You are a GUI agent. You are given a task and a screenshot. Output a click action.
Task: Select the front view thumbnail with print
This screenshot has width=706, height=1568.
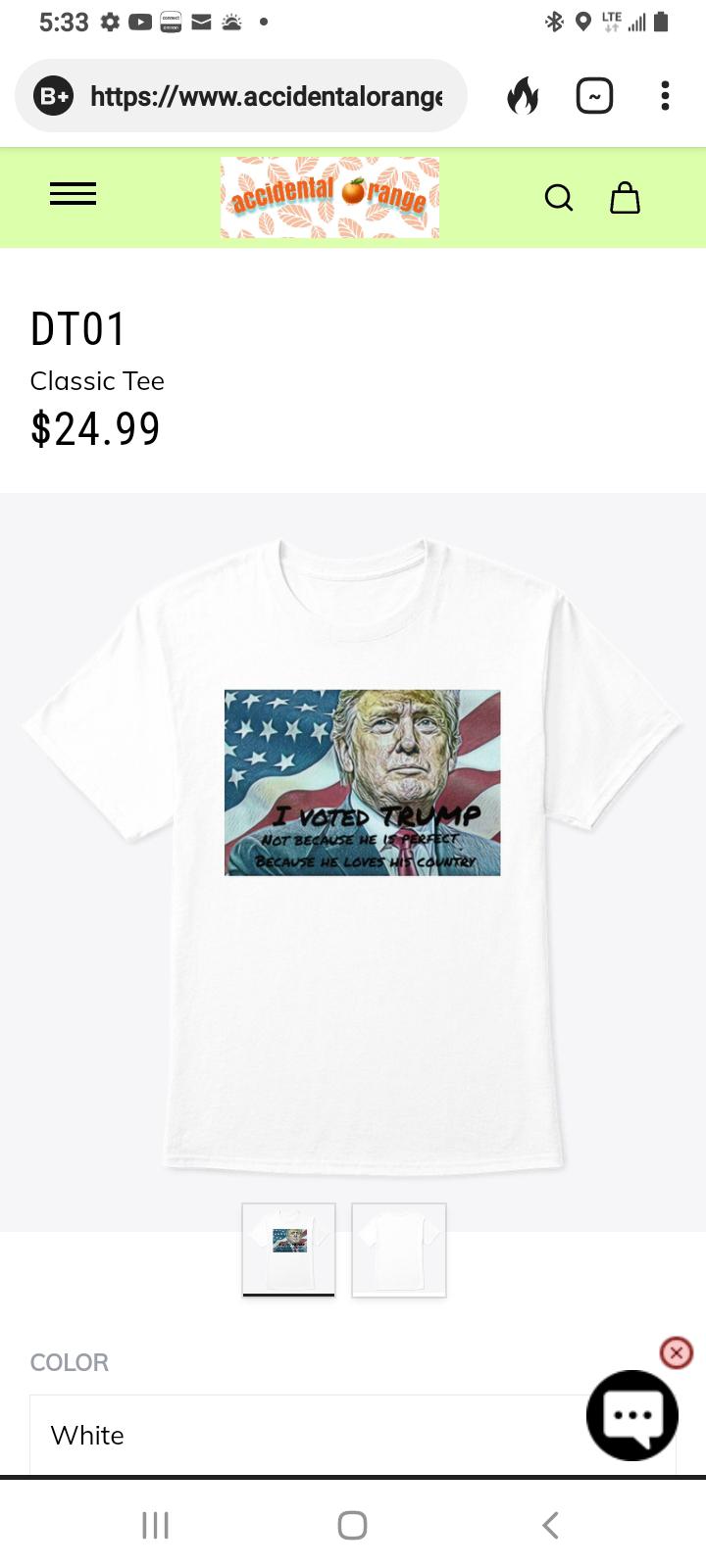click(288, 1249)
